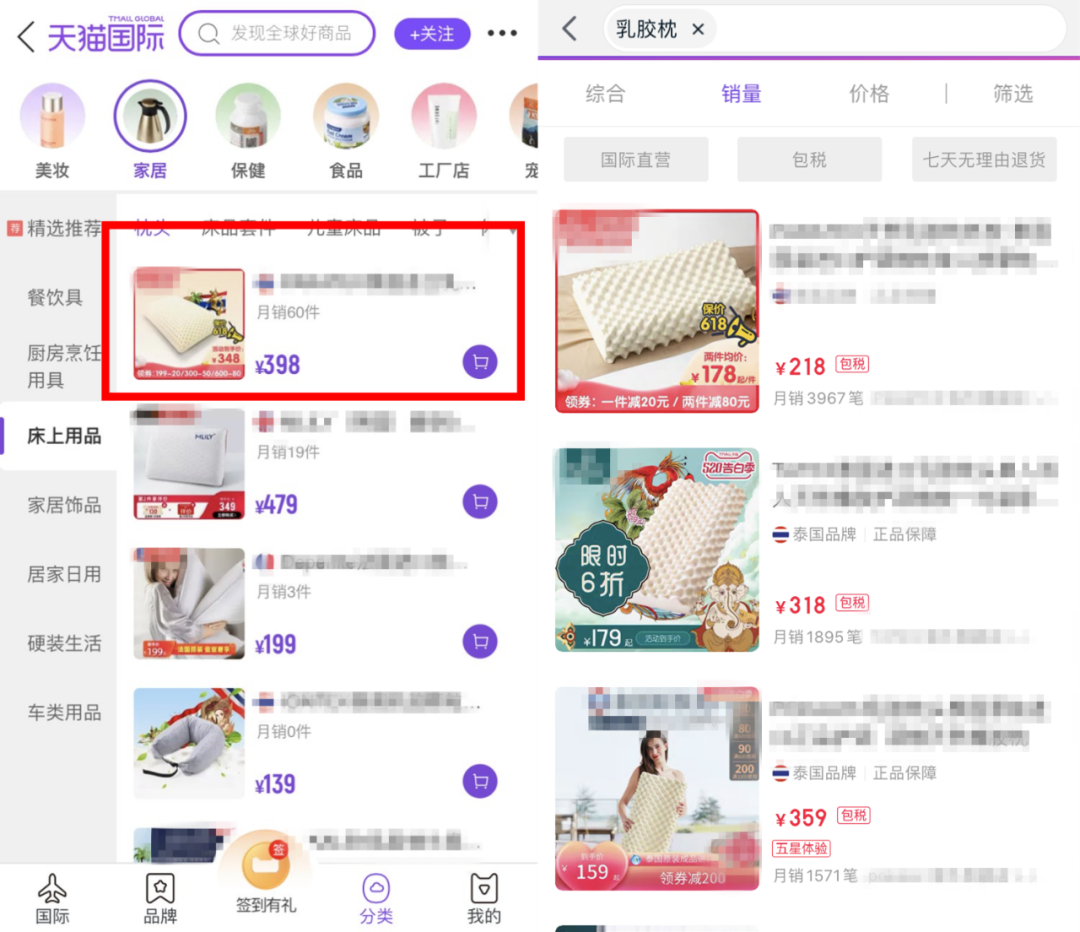Viewport: 1080px width, 932px height.
Task: Sort results by 价格
Action: (868, 94)
